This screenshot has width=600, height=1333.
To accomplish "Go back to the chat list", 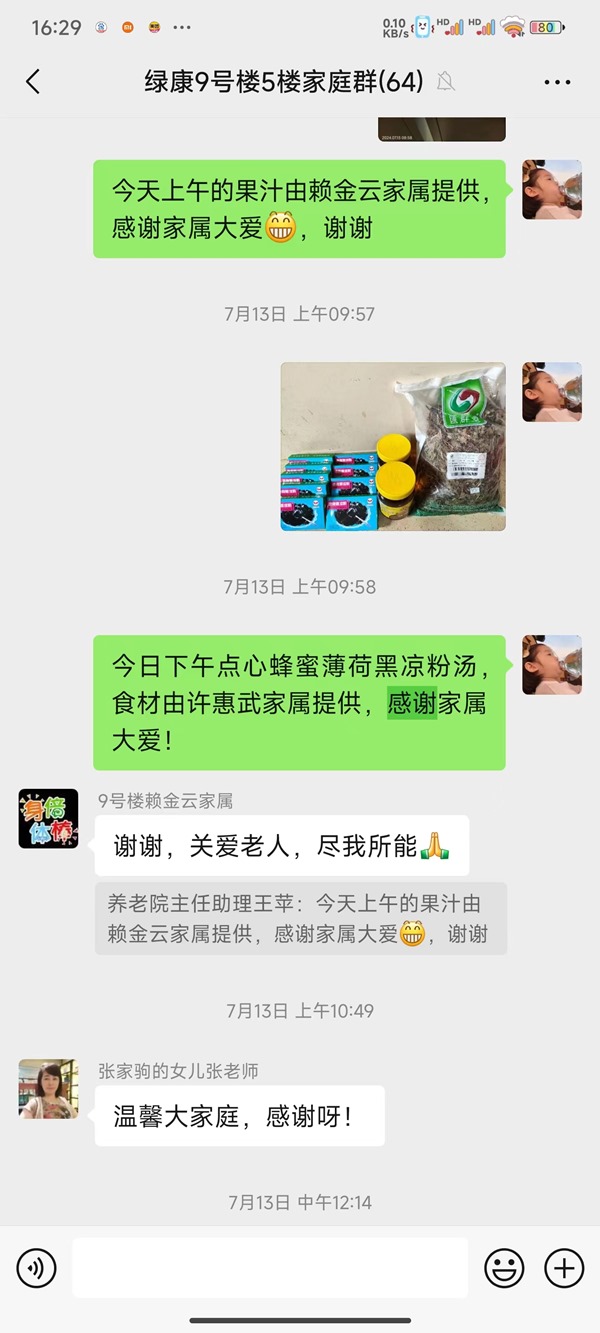I will 33,82.
